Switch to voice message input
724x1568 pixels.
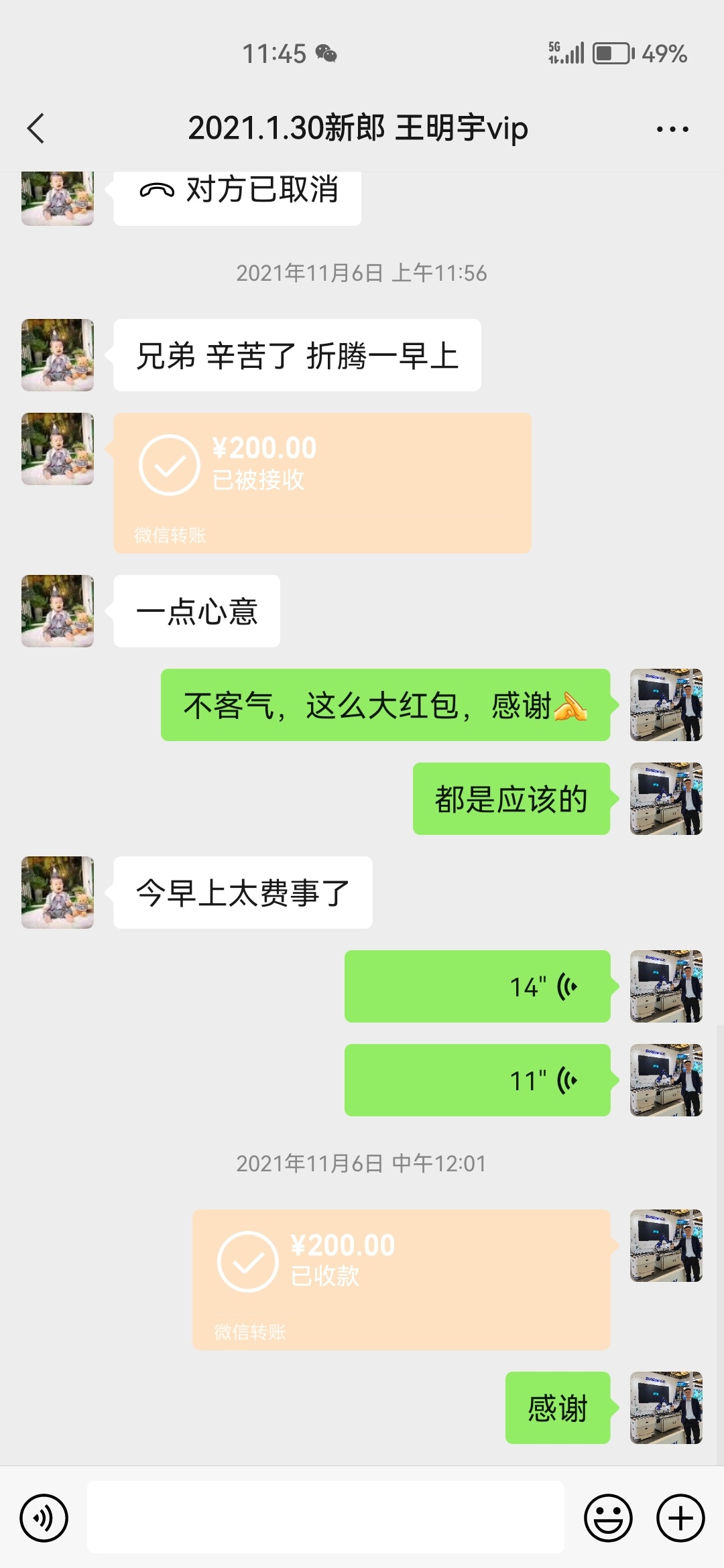(x=44, y=1518)
